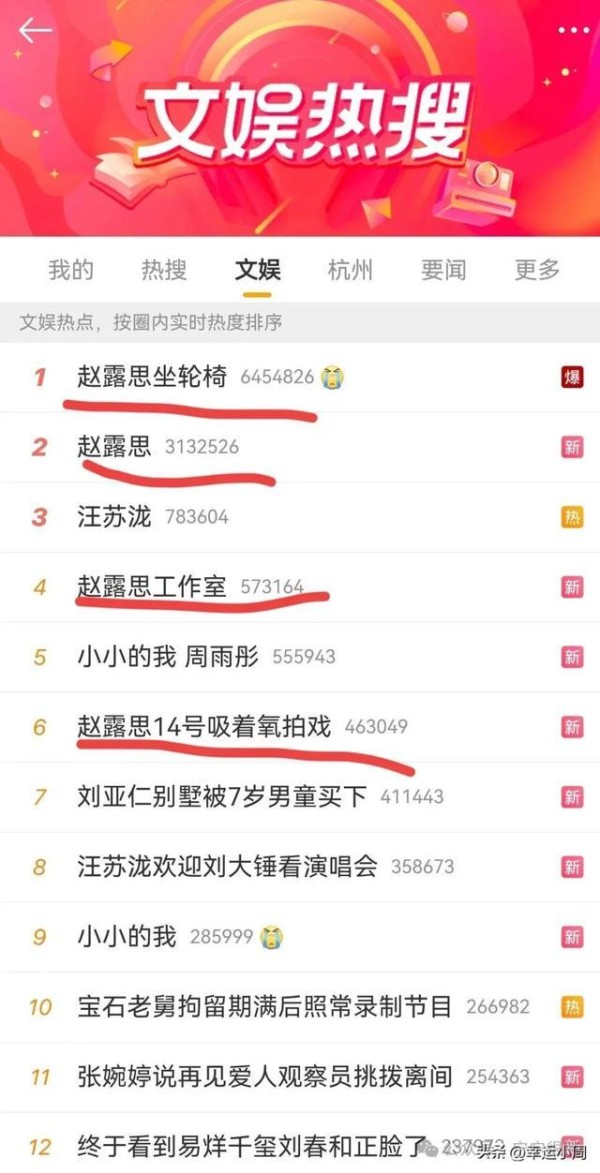The height and width of the screenshot is (1173, 600).
Task: Open topic 汪苏泷欢迎刘大锤看演唱会
Action: [x=300, y=867]
